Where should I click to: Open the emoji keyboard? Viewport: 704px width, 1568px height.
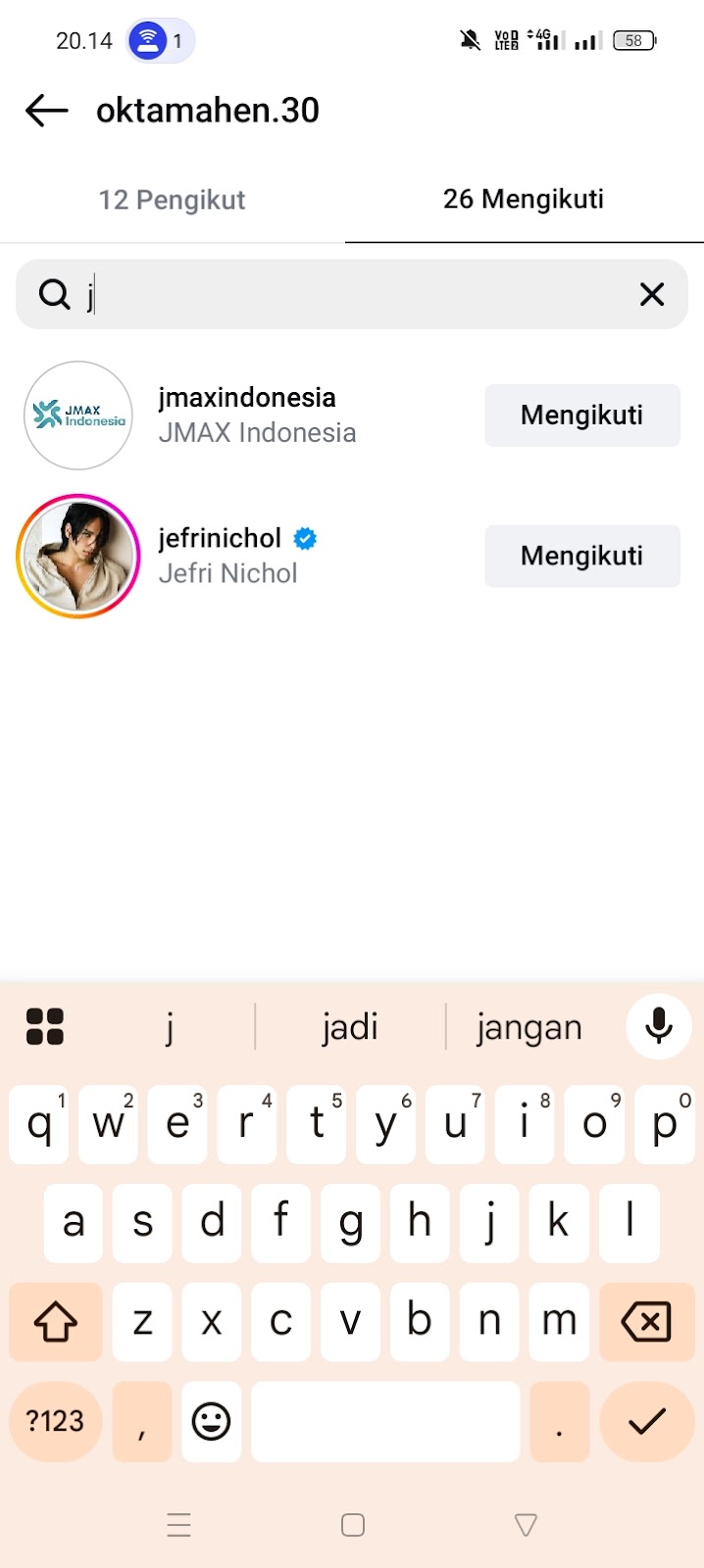pyautogui.click(x=211, y=1421)
